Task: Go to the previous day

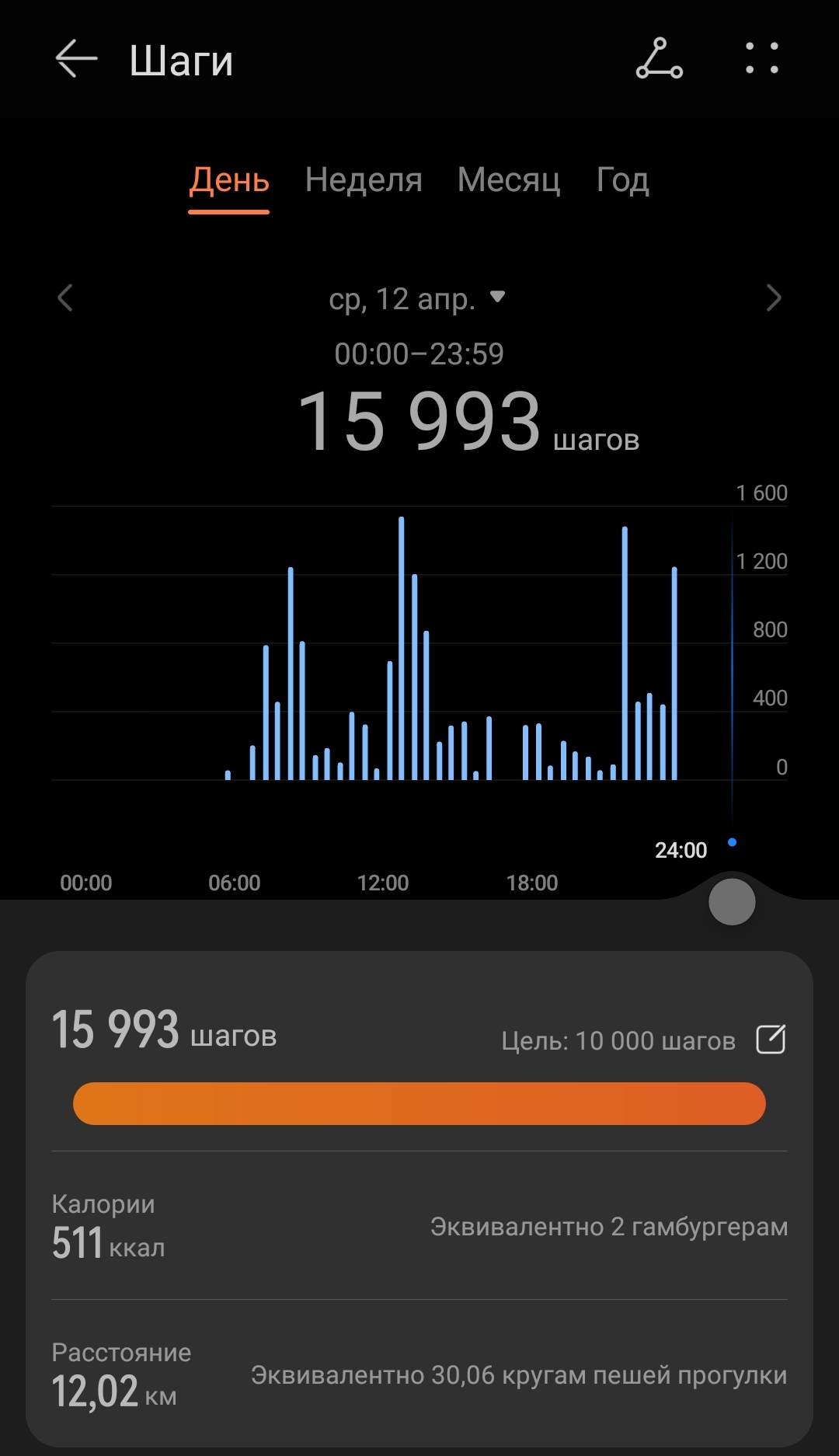Action: [x=65, y=298]
